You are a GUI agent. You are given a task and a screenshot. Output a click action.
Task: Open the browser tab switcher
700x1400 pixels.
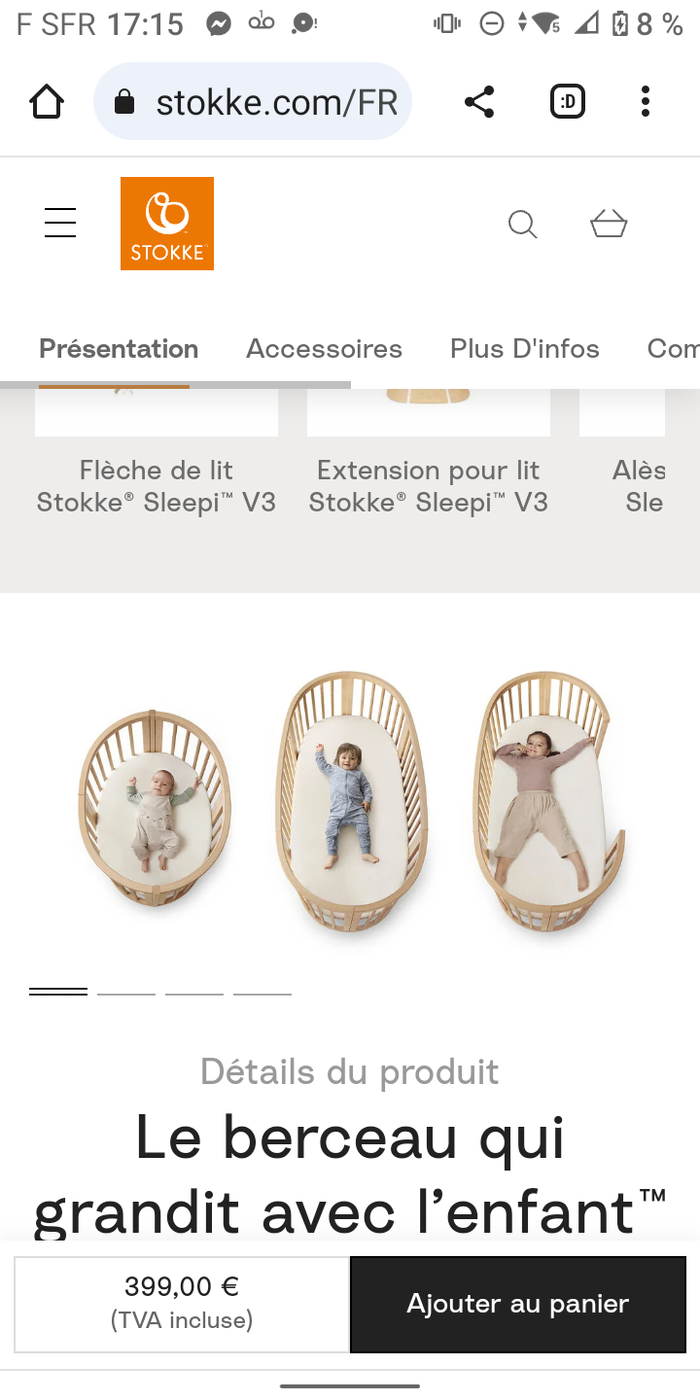tap(567, 102)
